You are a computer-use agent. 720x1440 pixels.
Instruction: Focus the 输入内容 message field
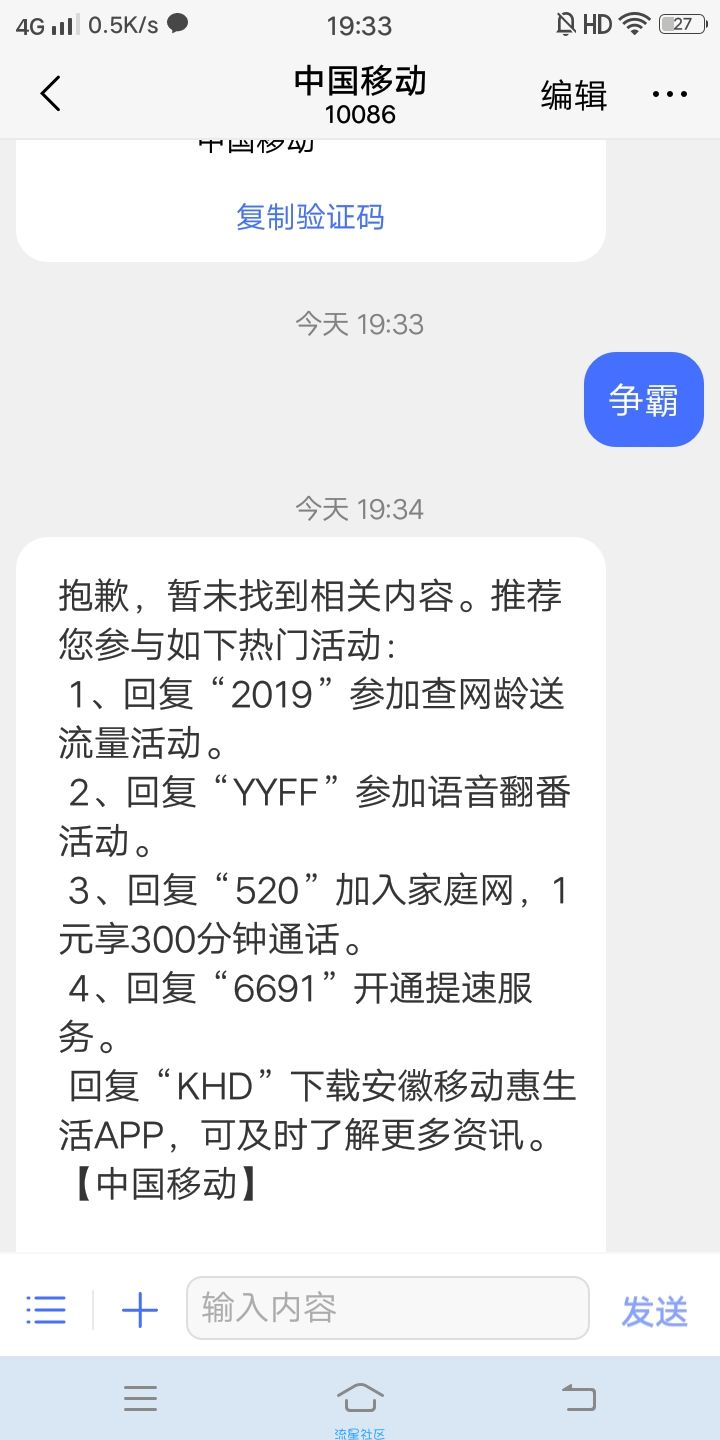[388, 1308]
